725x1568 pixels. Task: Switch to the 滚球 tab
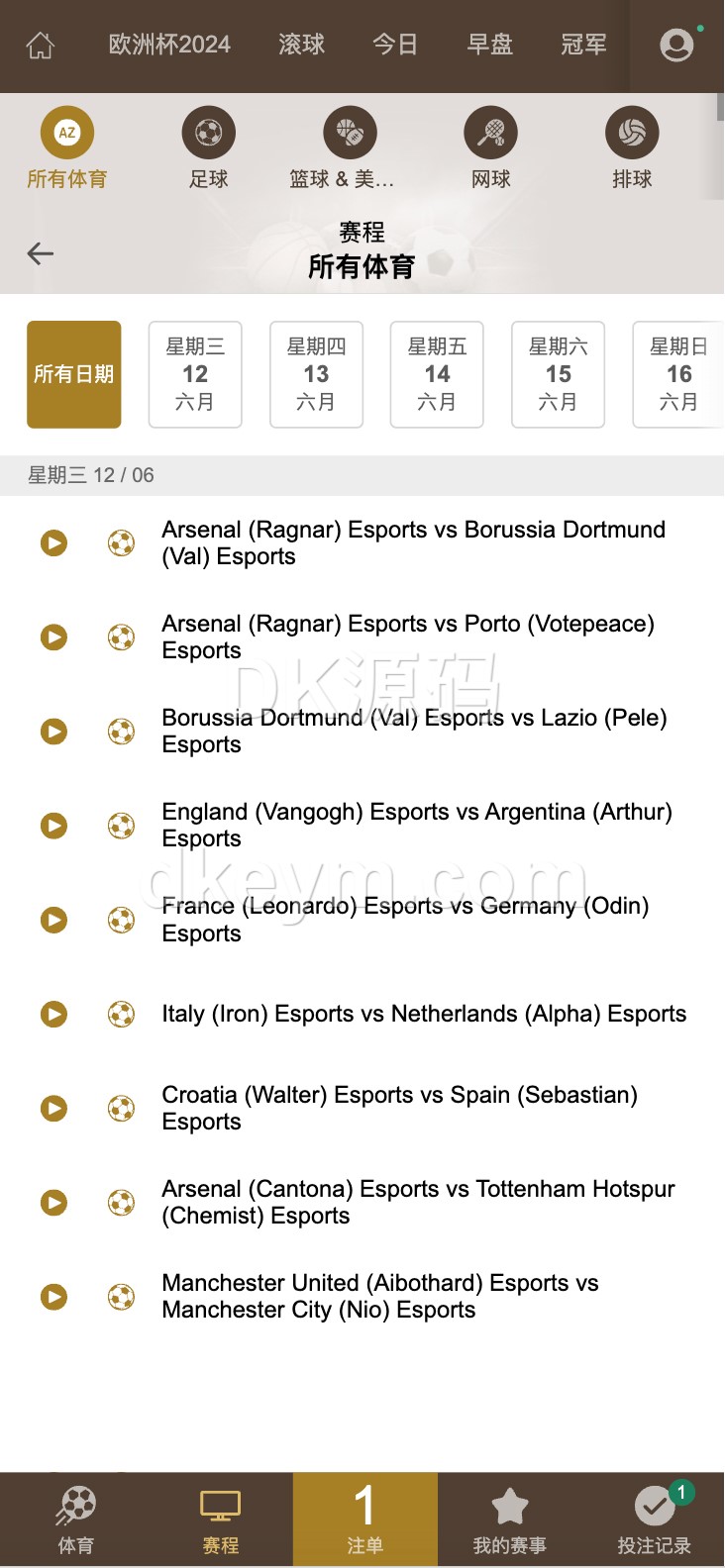[x=301, y=45]
